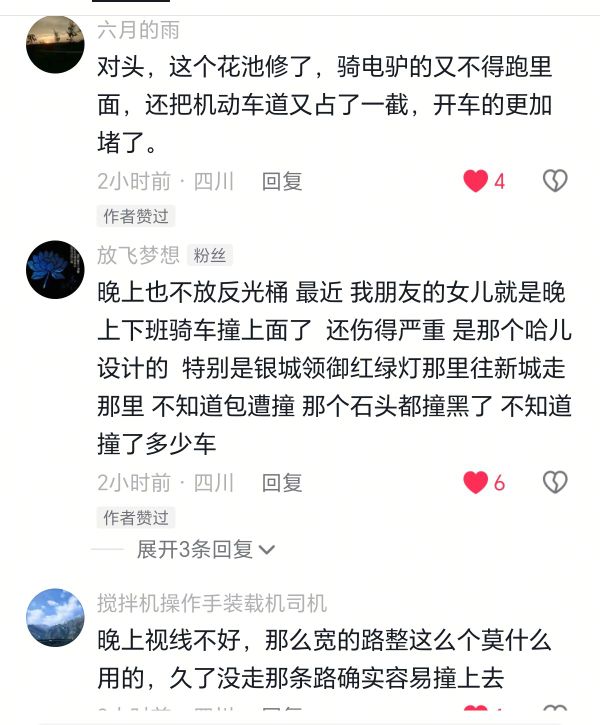Tap the username 放飞梦想
Screen dimensions: 600x725
(x=138, y=254)
